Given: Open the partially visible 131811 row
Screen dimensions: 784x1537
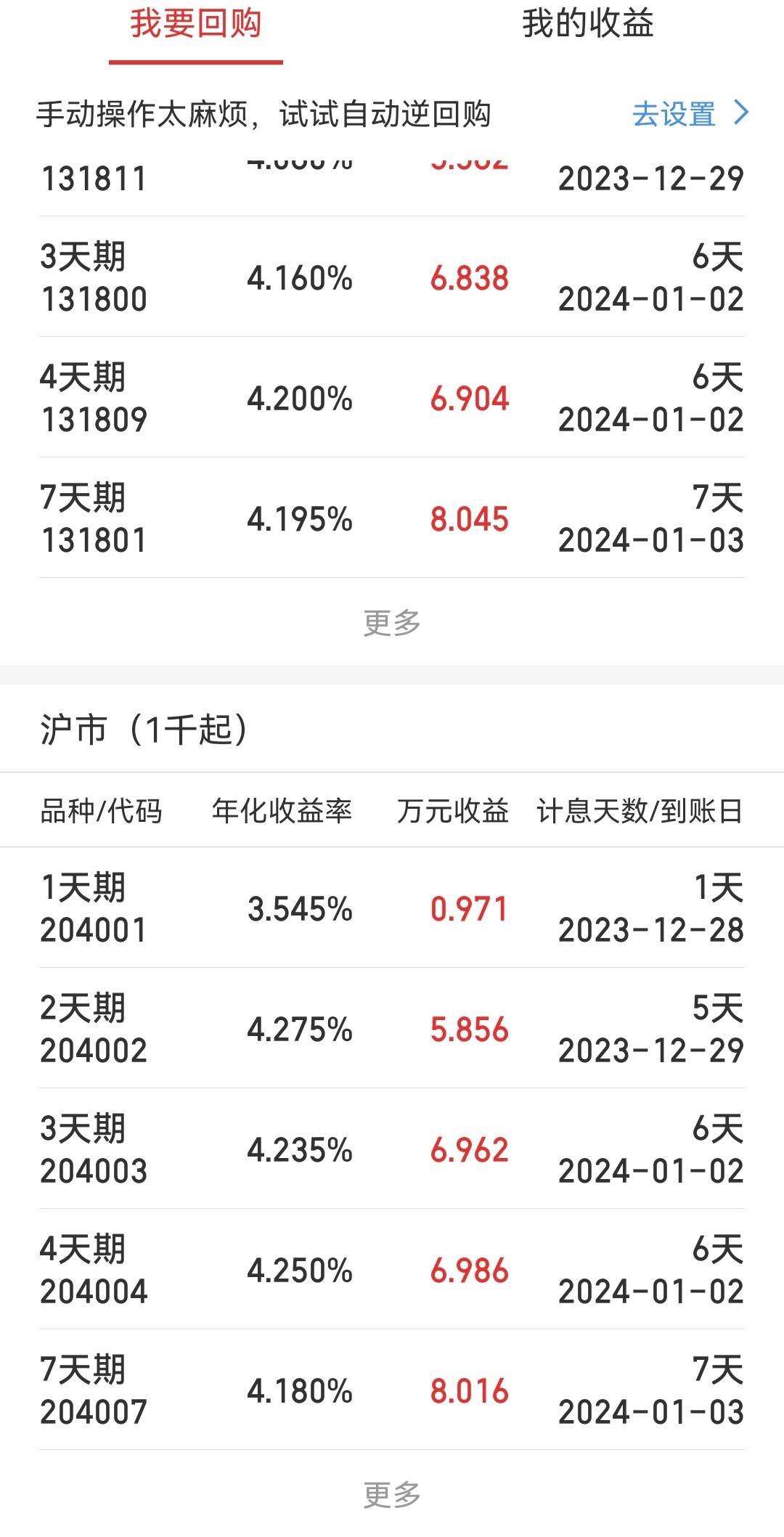Looking at the screenshot, I should point(392,179).
